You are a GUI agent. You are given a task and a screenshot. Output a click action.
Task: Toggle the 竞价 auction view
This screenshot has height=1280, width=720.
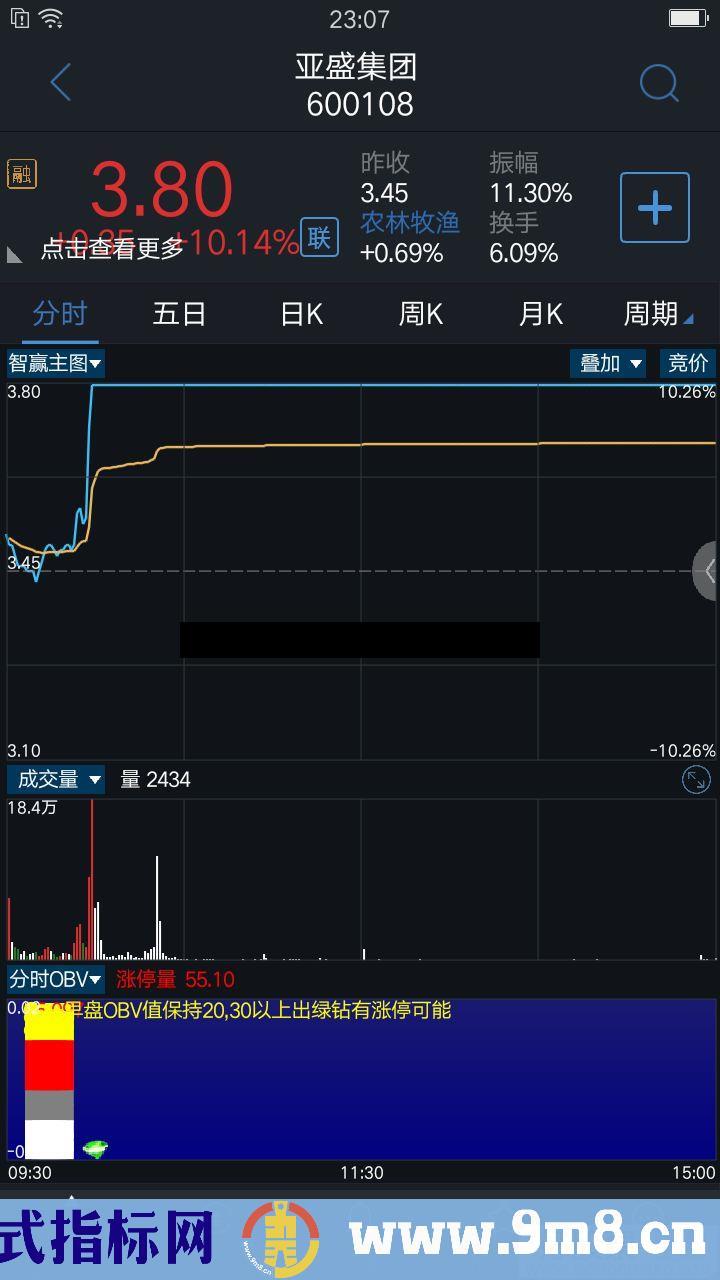click(688, 364)
